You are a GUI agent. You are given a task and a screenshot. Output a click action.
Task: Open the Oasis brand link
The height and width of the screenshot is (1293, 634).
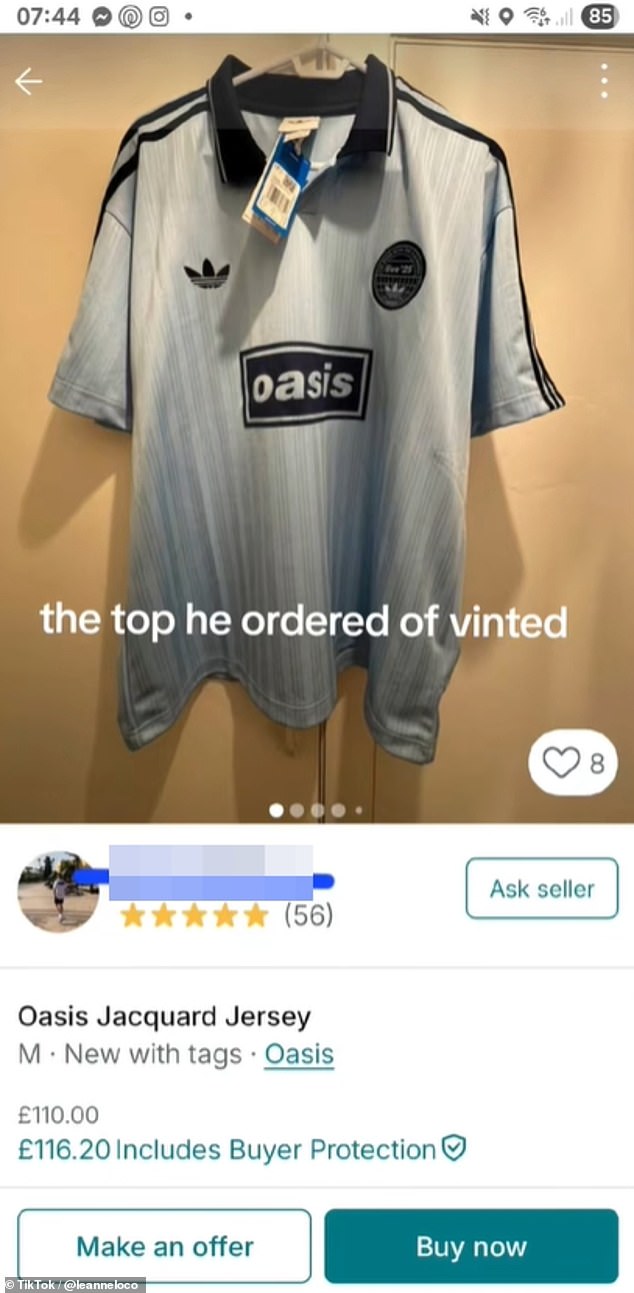point(299,1054)
